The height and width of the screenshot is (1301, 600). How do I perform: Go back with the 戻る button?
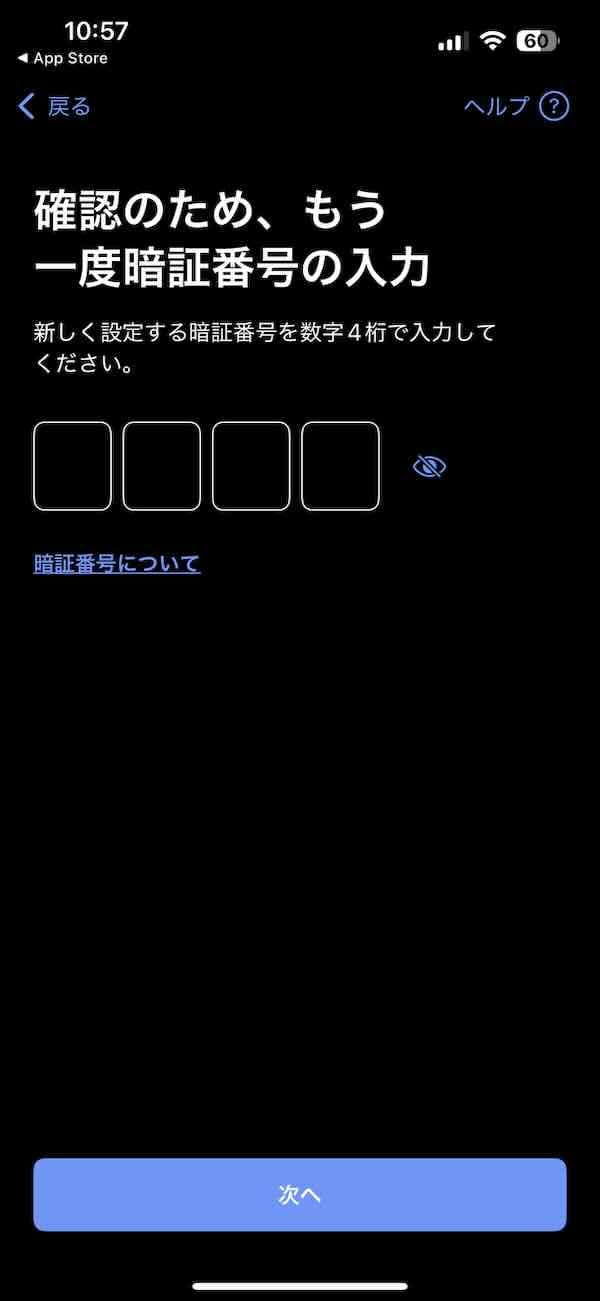click(55, 107)
